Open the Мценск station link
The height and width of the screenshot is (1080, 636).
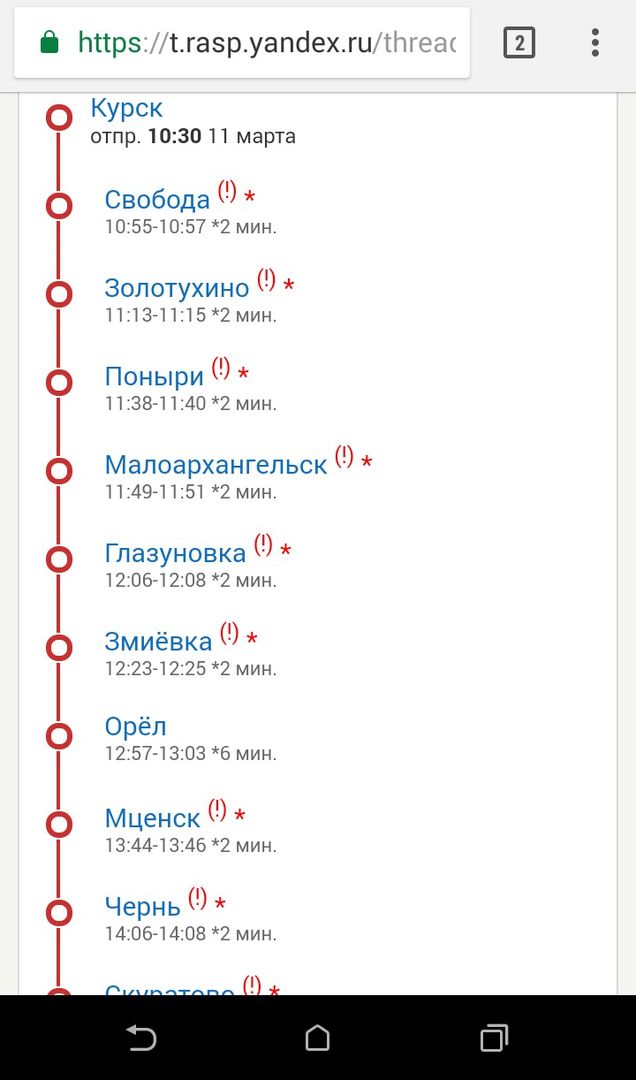click(x=152, y=818)
